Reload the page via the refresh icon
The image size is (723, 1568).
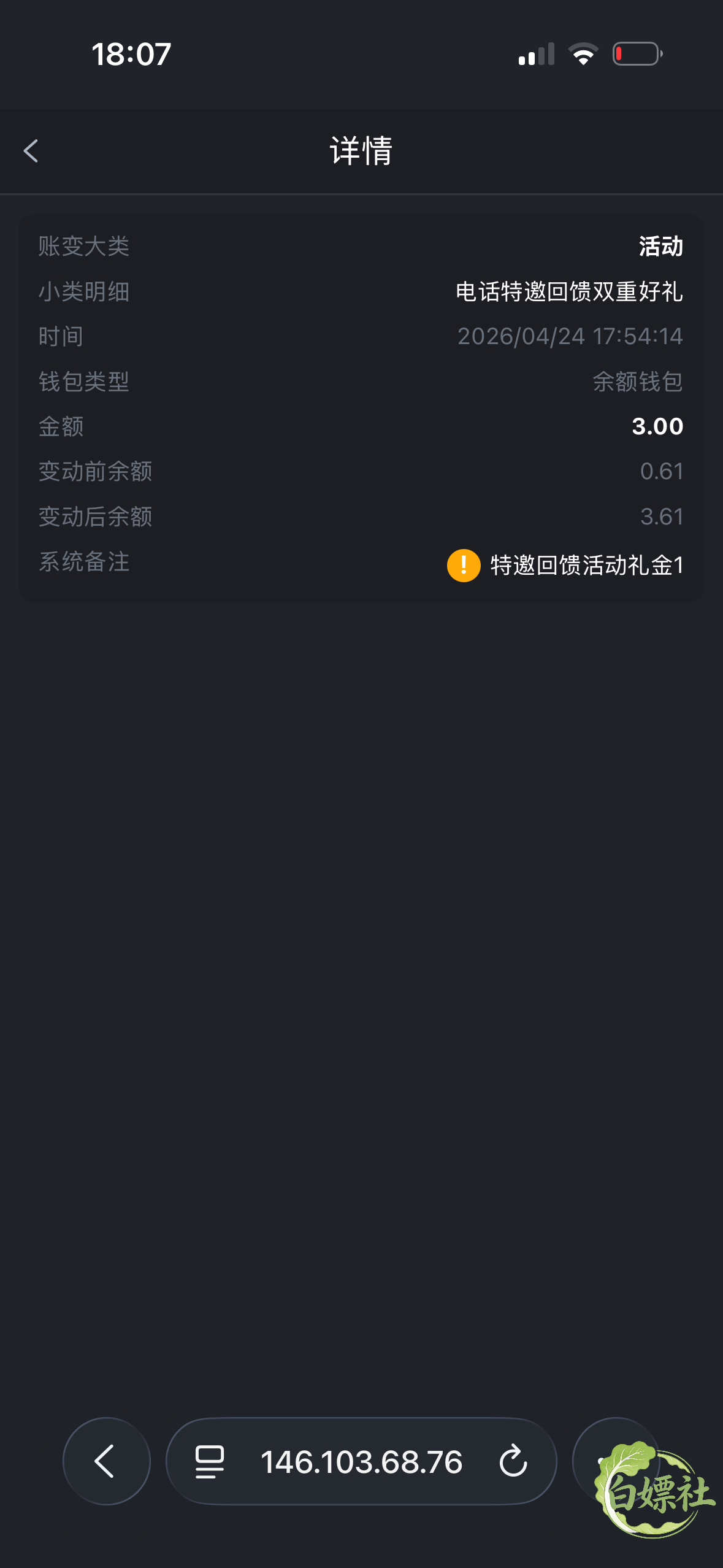click(513, 1461)
